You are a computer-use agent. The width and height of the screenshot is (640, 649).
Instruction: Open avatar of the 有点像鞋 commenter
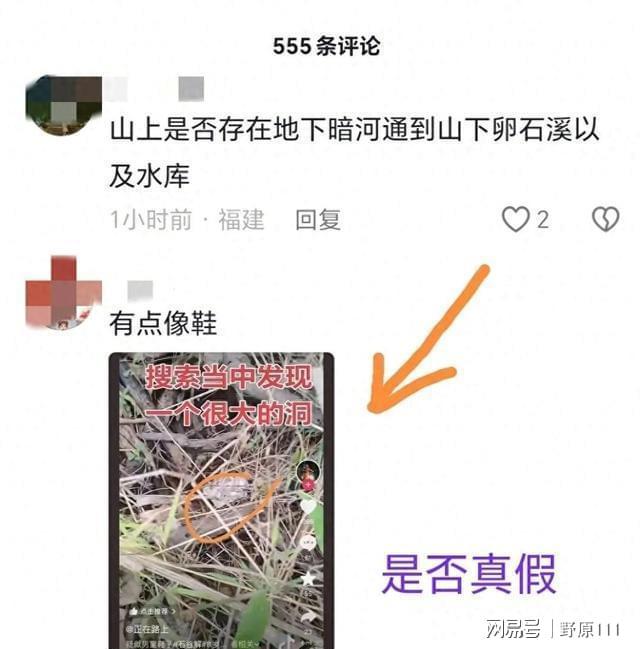coord(64,291)
